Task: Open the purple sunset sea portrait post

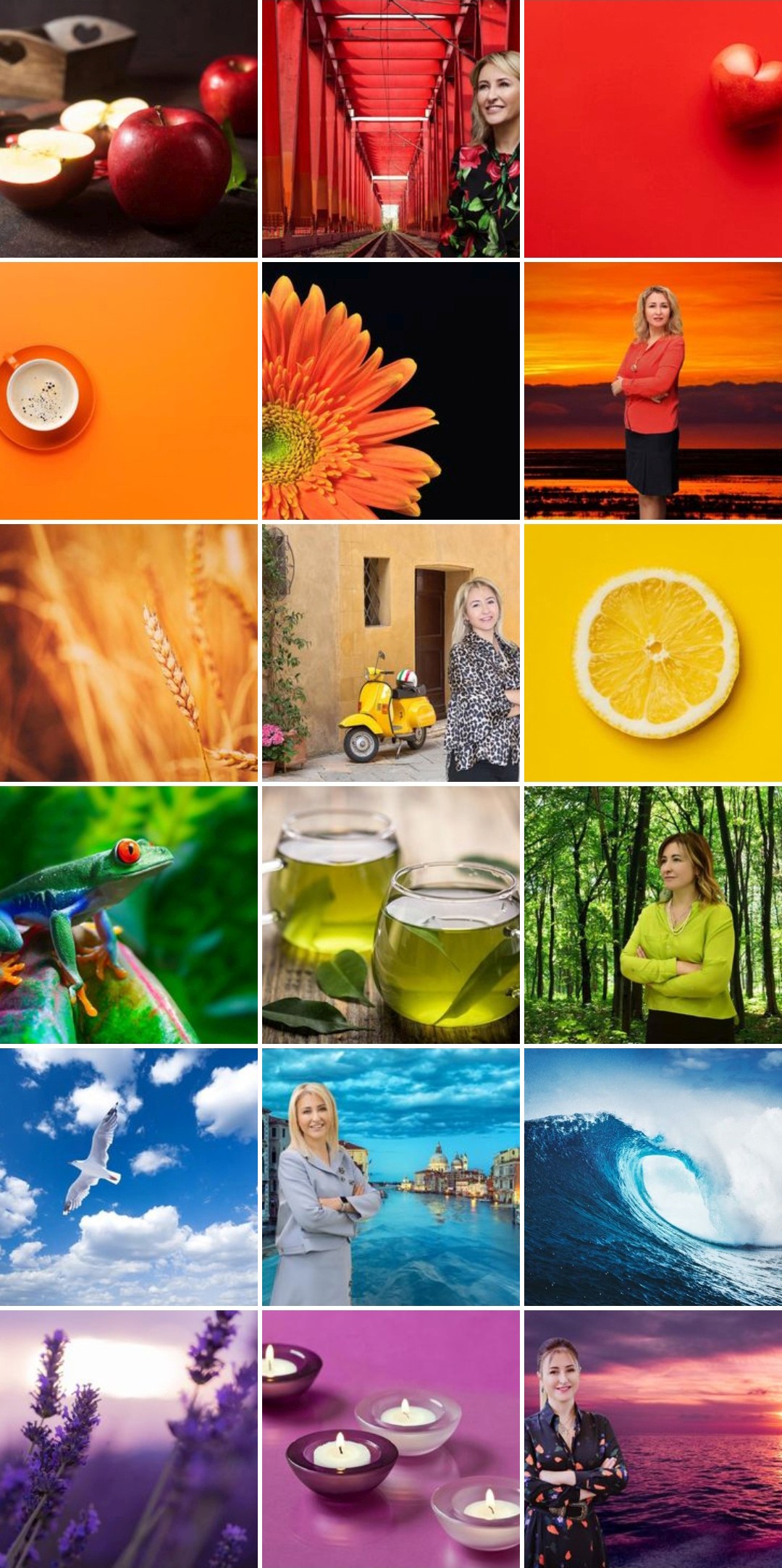Action: pos(653,1439)
